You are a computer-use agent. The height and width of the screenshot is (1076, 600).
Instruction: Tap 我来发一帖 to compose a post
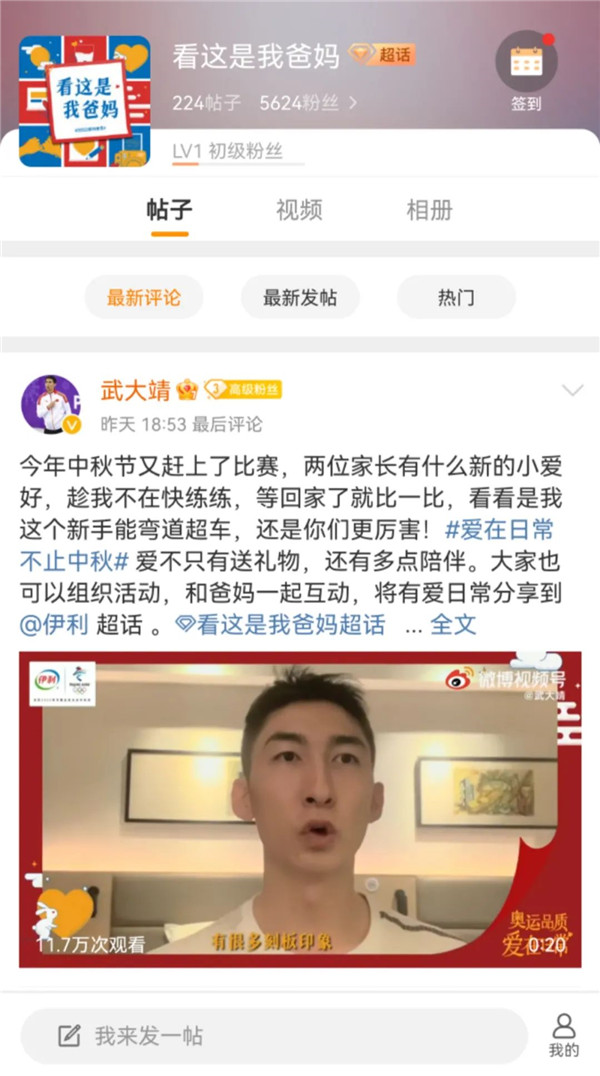tap(272, 1035)
